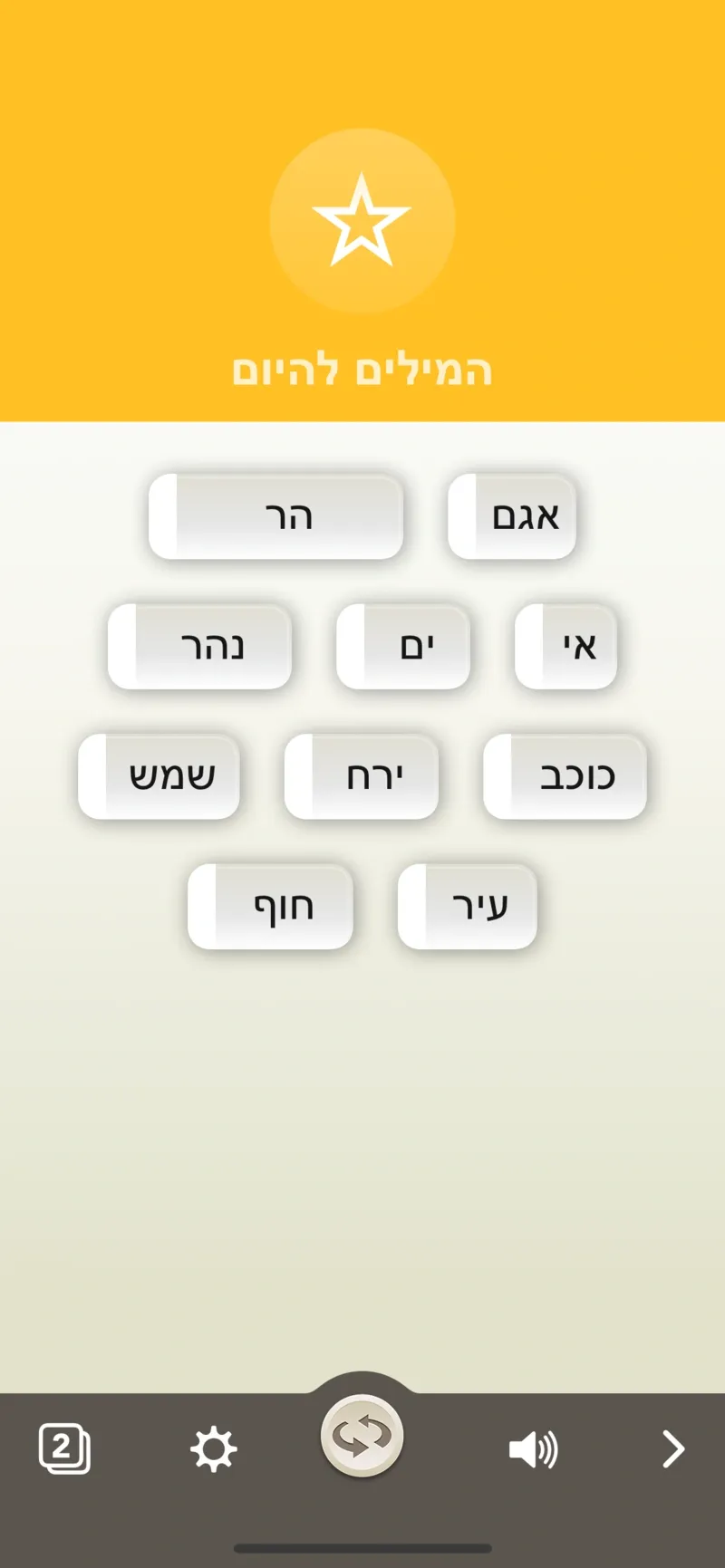Toggle the sound speaker icon
The width and height of the screenshot is (725, 1568).
click(533, 1449)
